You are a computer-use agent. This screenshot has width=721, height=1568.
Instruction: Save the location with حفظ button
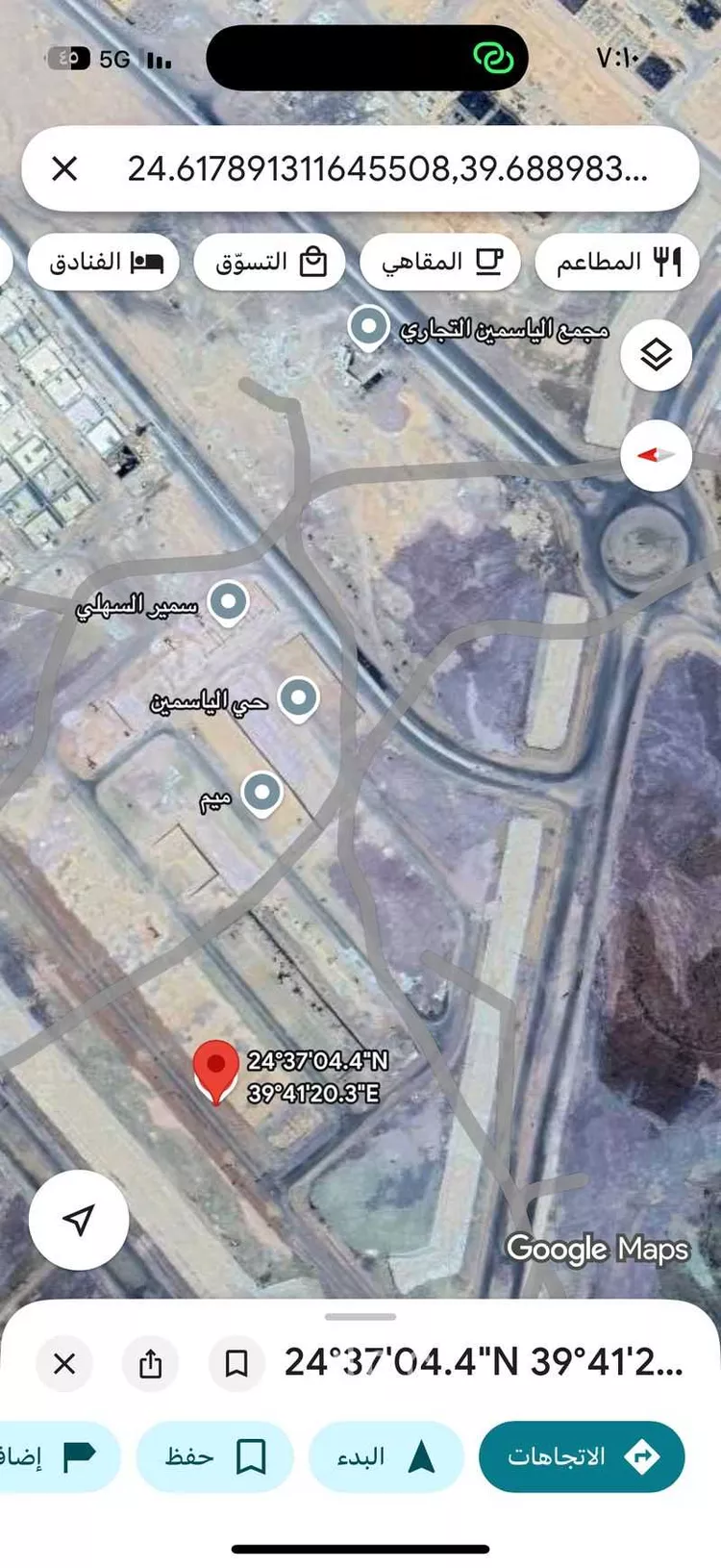pos(214,1456)
